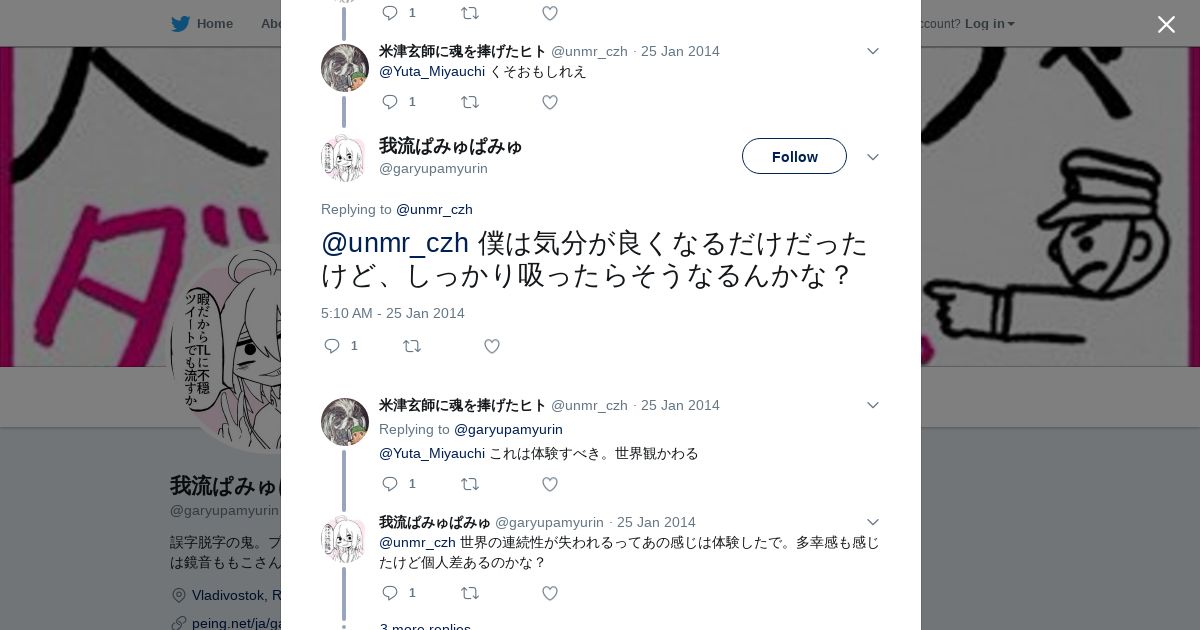This screenshot has height=630, width=1200.
Task: Like the reply これは体験すべき。世界観かわる
Action: pos(550,484)
